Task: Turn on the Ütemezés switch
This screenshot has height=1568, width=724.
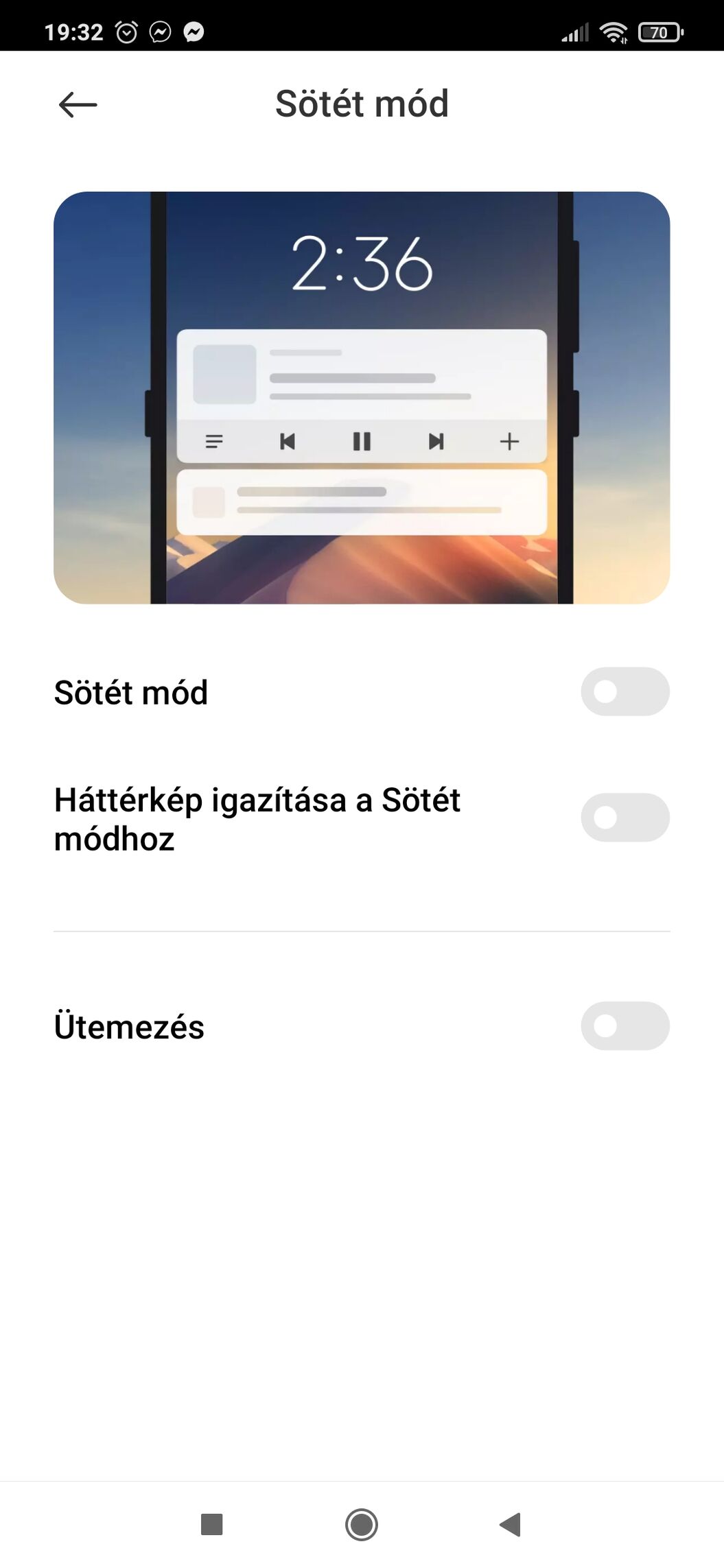Action: click(x=624, y=1026)
